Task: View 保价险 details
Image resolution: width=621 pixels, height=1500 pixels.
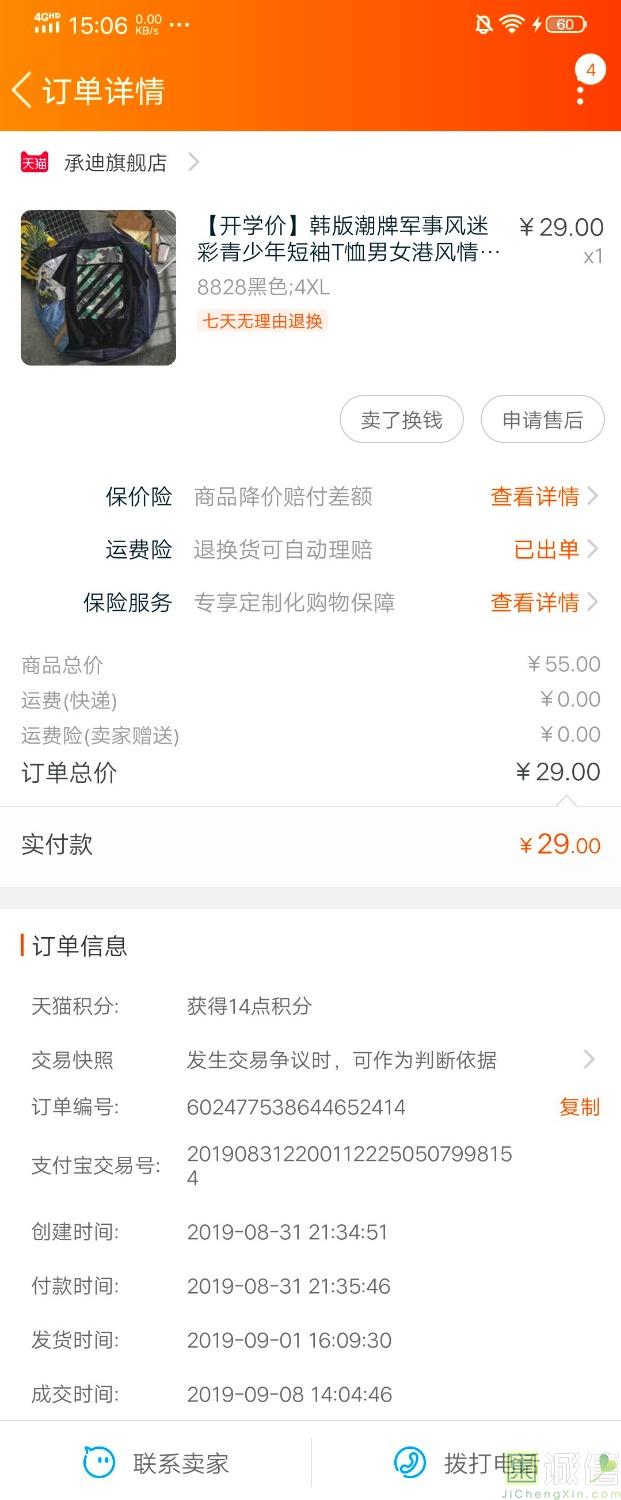Action: (x=544, y=497)
